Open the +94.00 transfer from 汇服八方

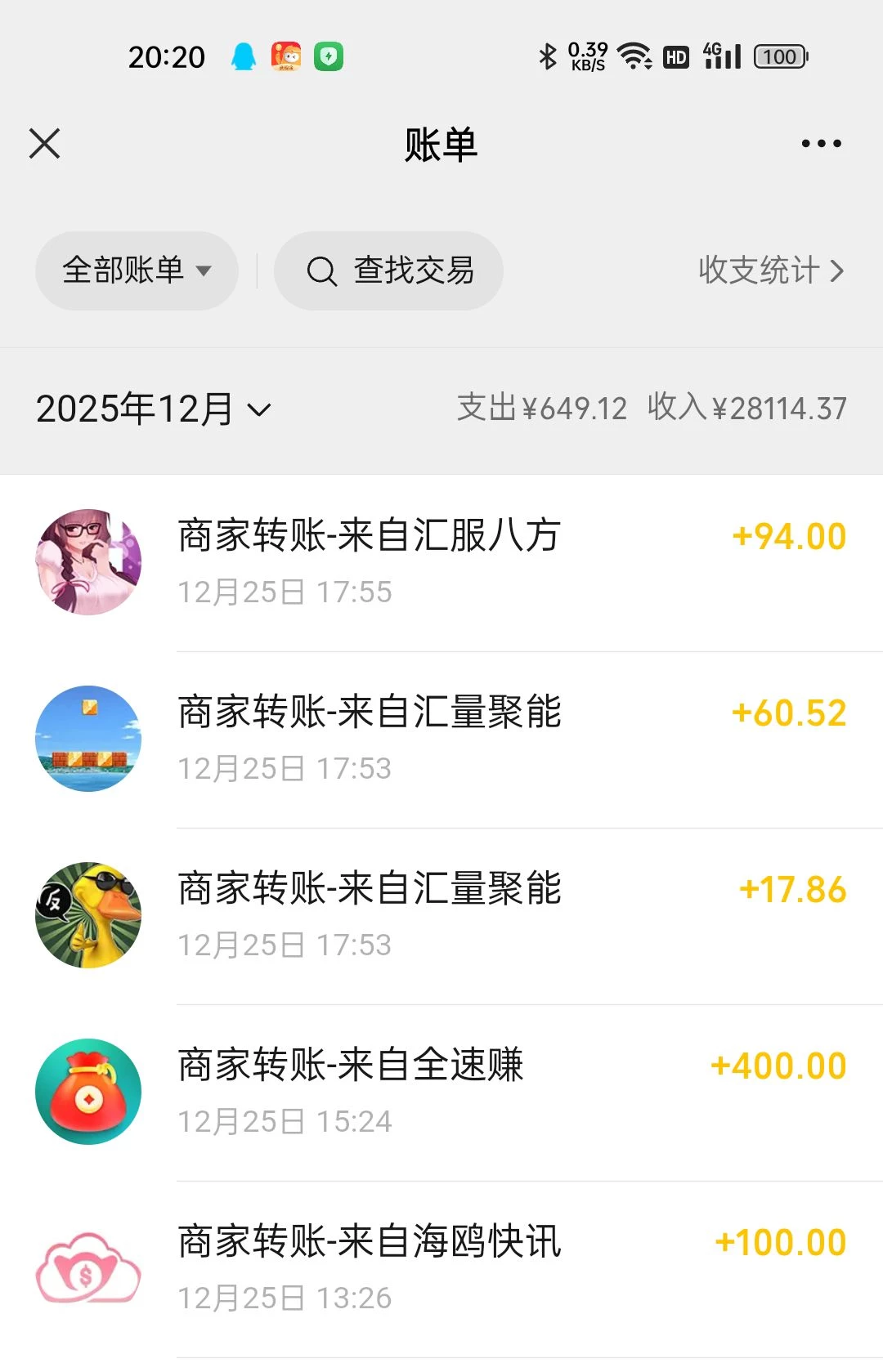pyautogui.click(x=441, y=562)
